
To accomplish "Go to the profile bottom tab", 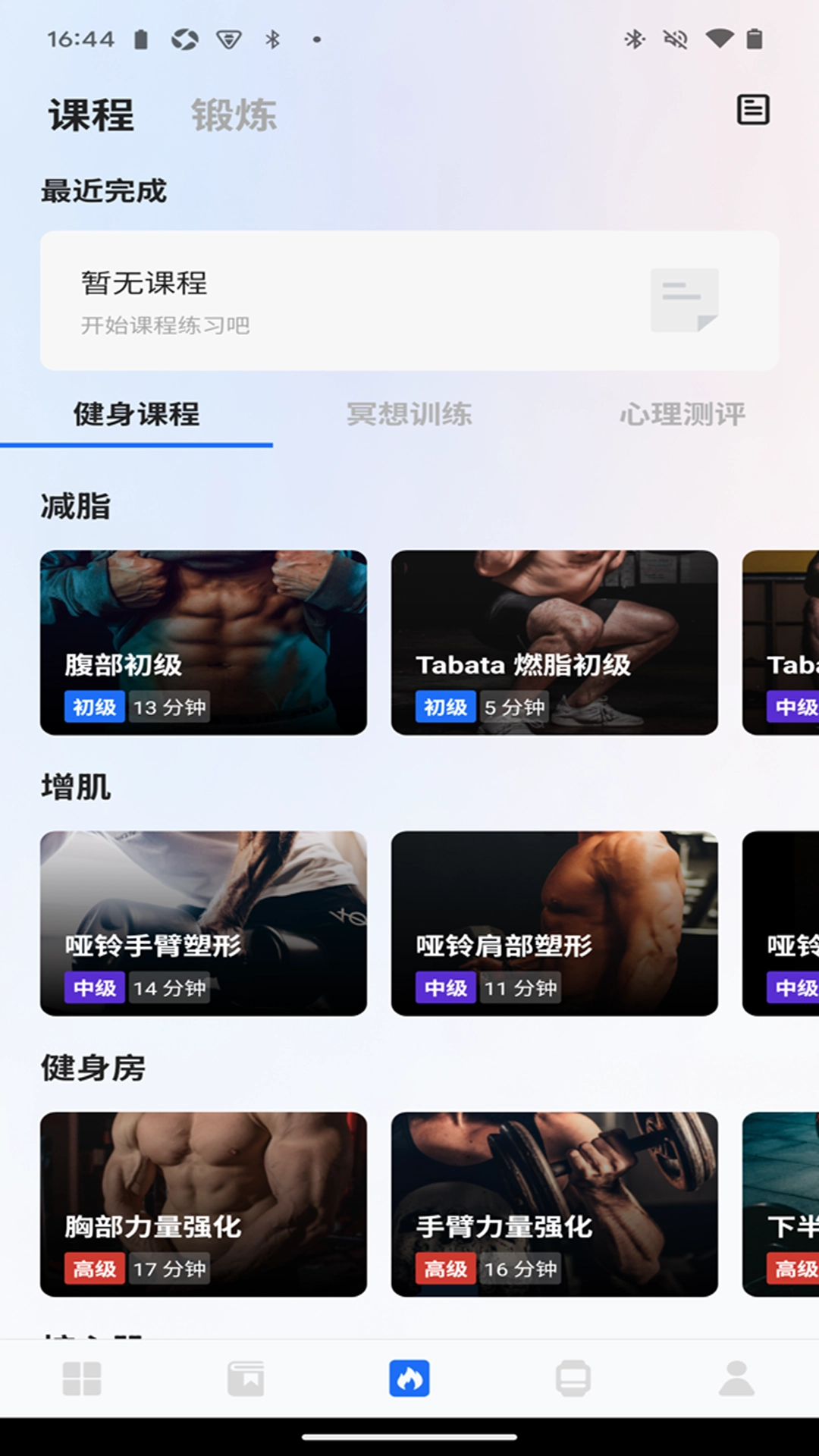I will (737, 1378).
